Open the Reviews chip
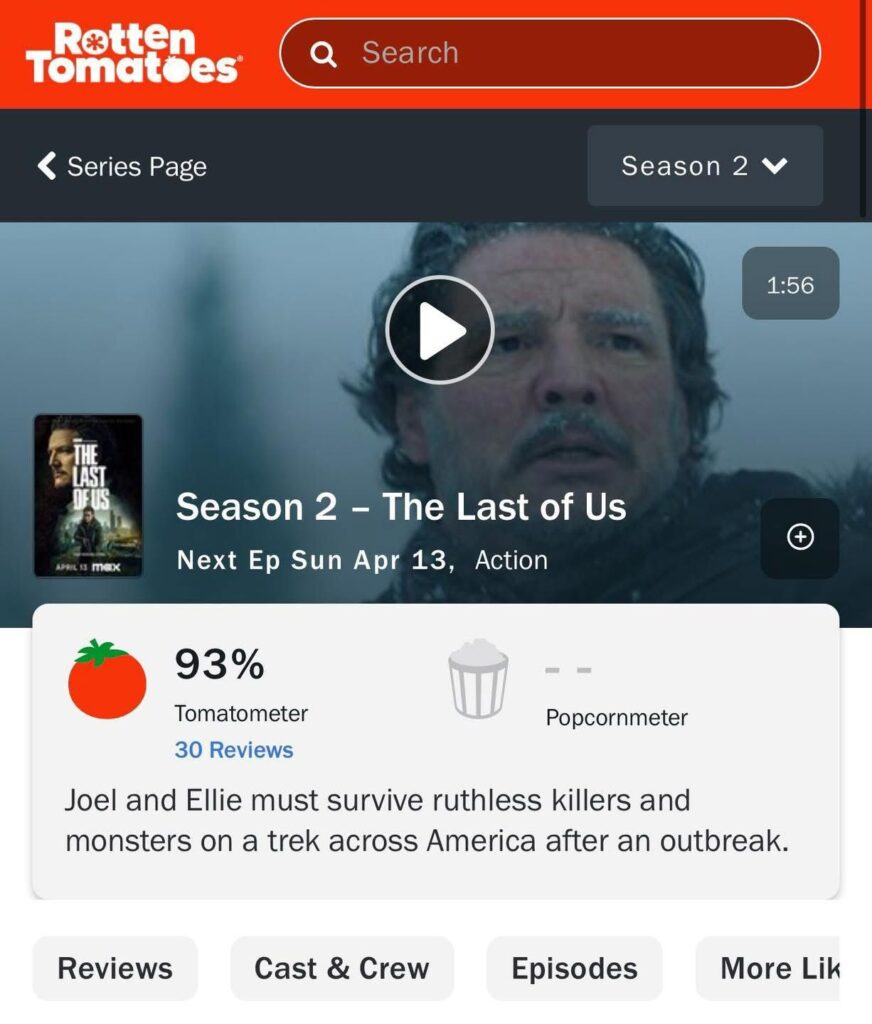Image resolution: width=872 pixels, height=1024 pixels. pos(115,968)
